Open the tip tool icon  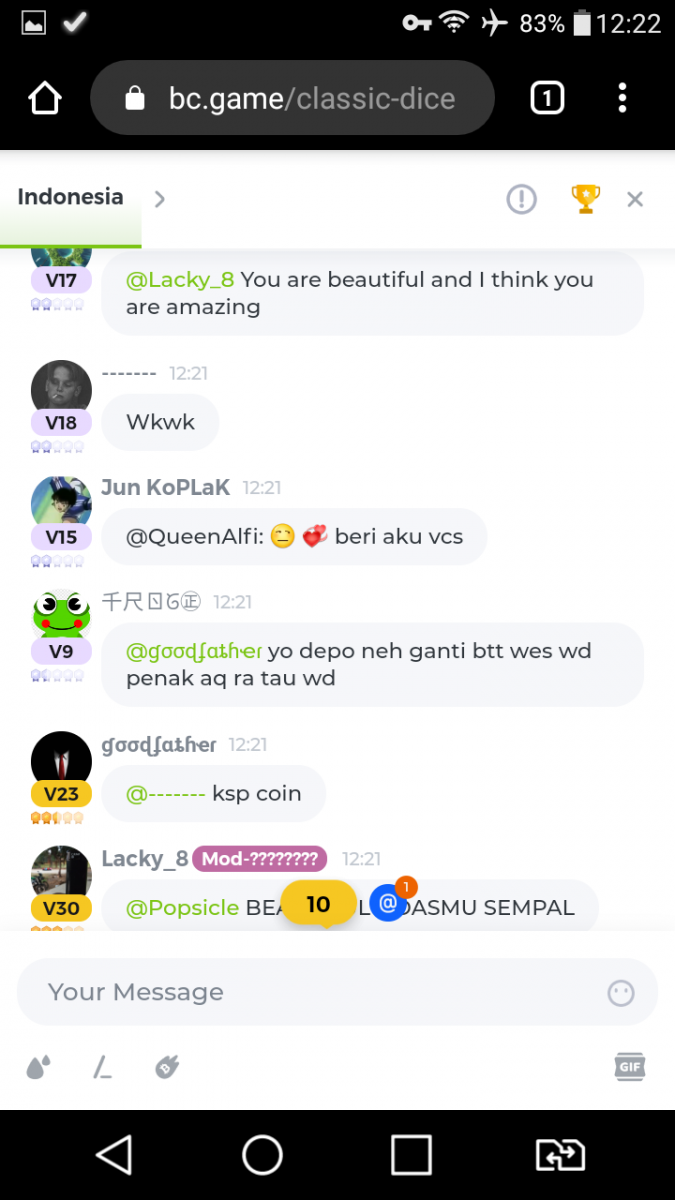[167, 1068]
